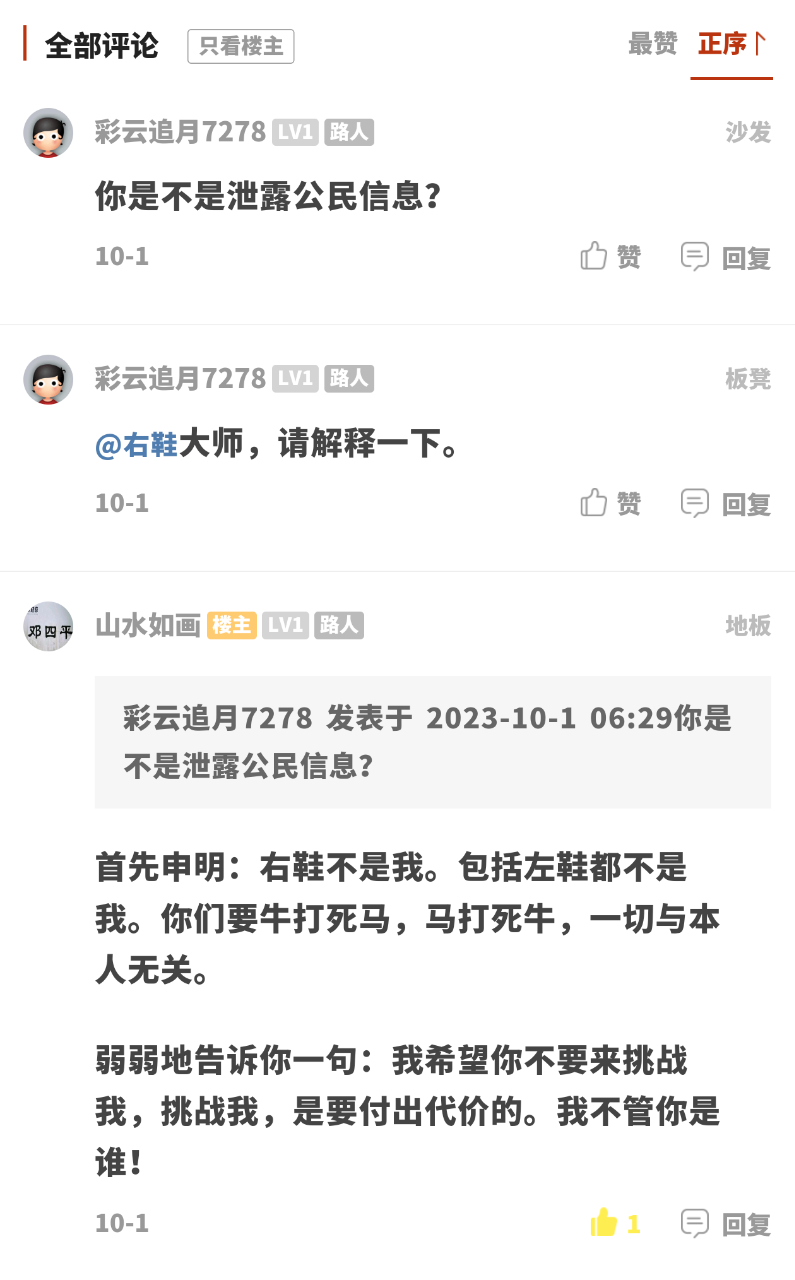Open the @右鞋 mention link
795x1280 pixels.
[x=136, y=444]
